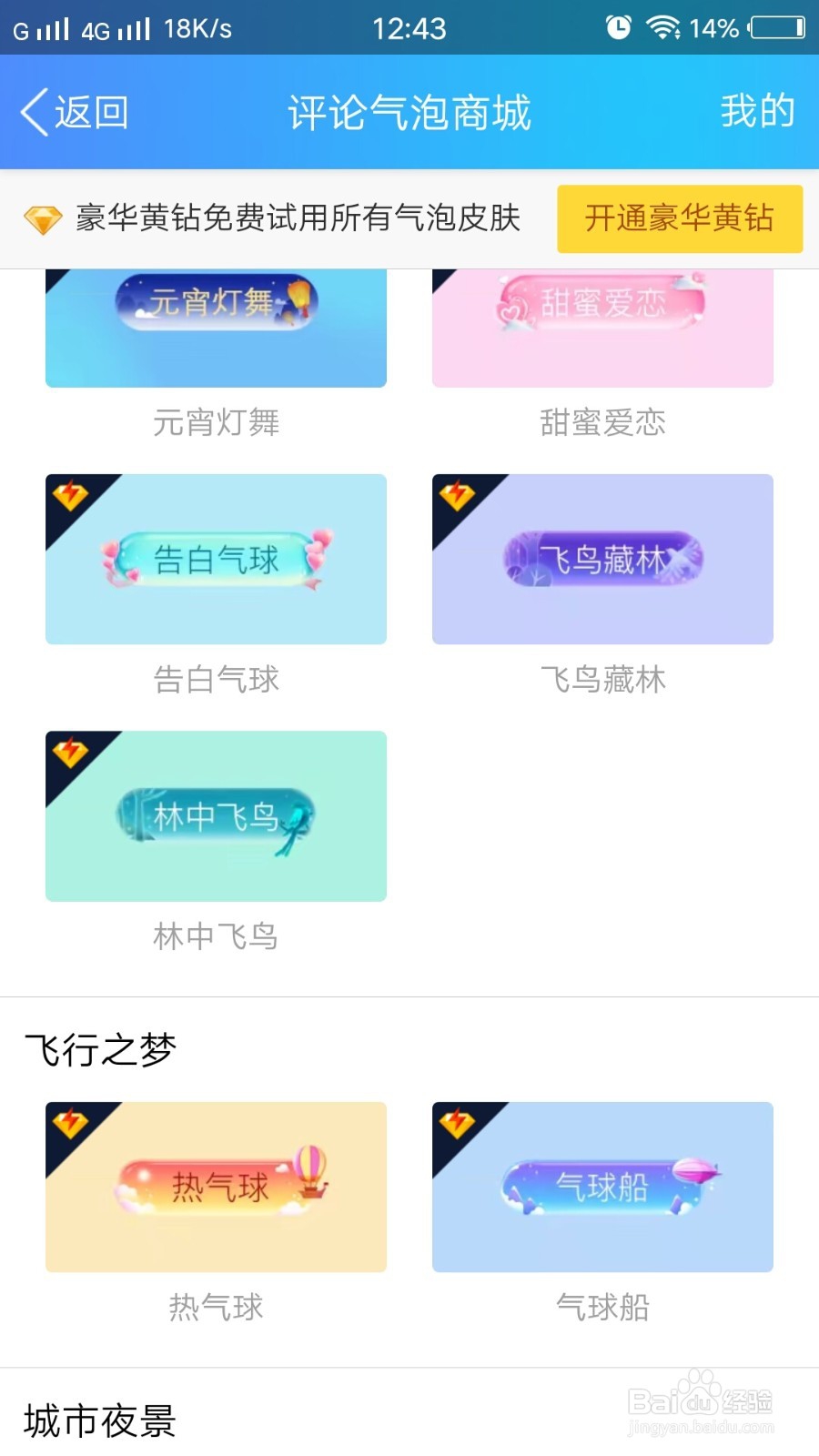Choose the 甜蜜爱恋 bubble skin
Screen dimensions: 819x1456
(602, 329)
